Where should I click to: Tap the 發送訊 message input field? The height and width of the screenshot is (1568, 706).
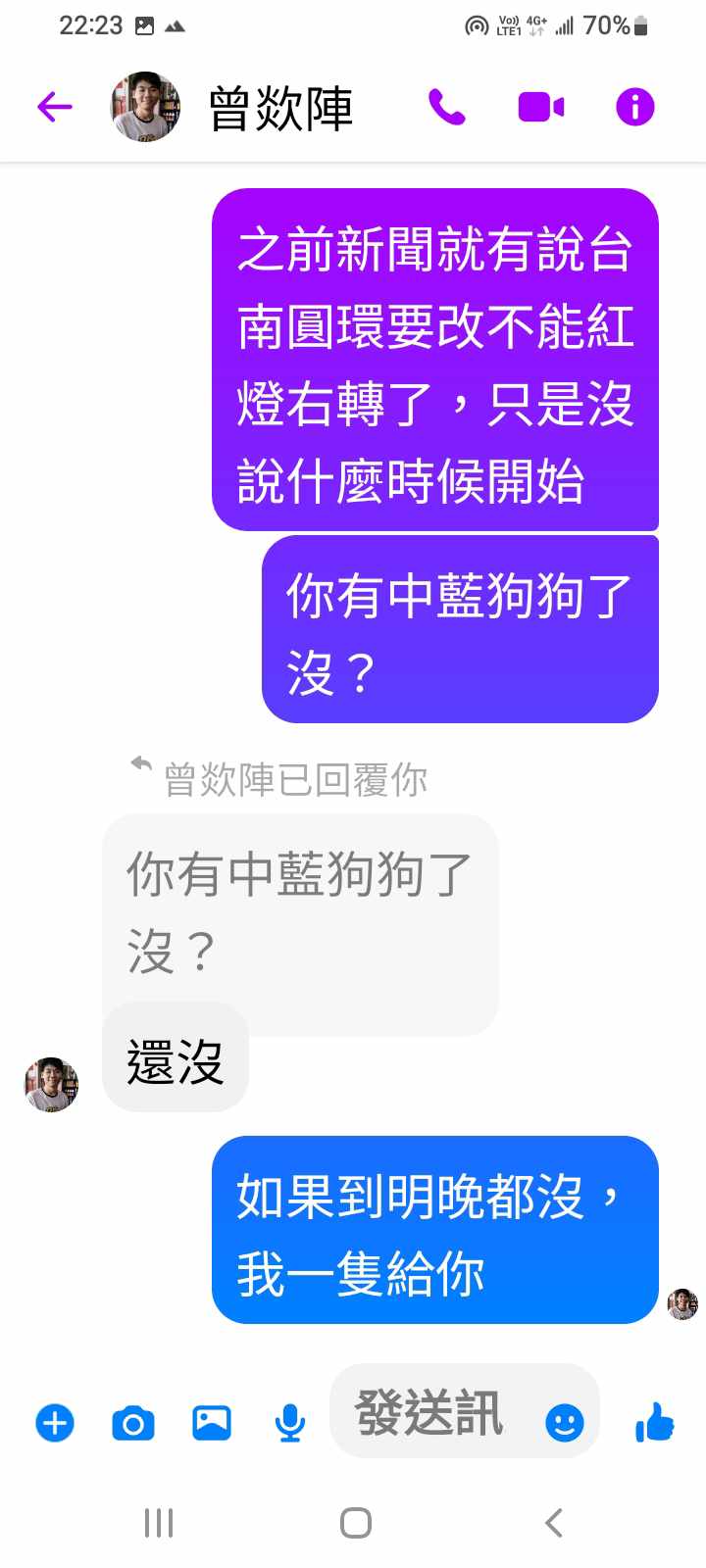[x=431, y=1413]
